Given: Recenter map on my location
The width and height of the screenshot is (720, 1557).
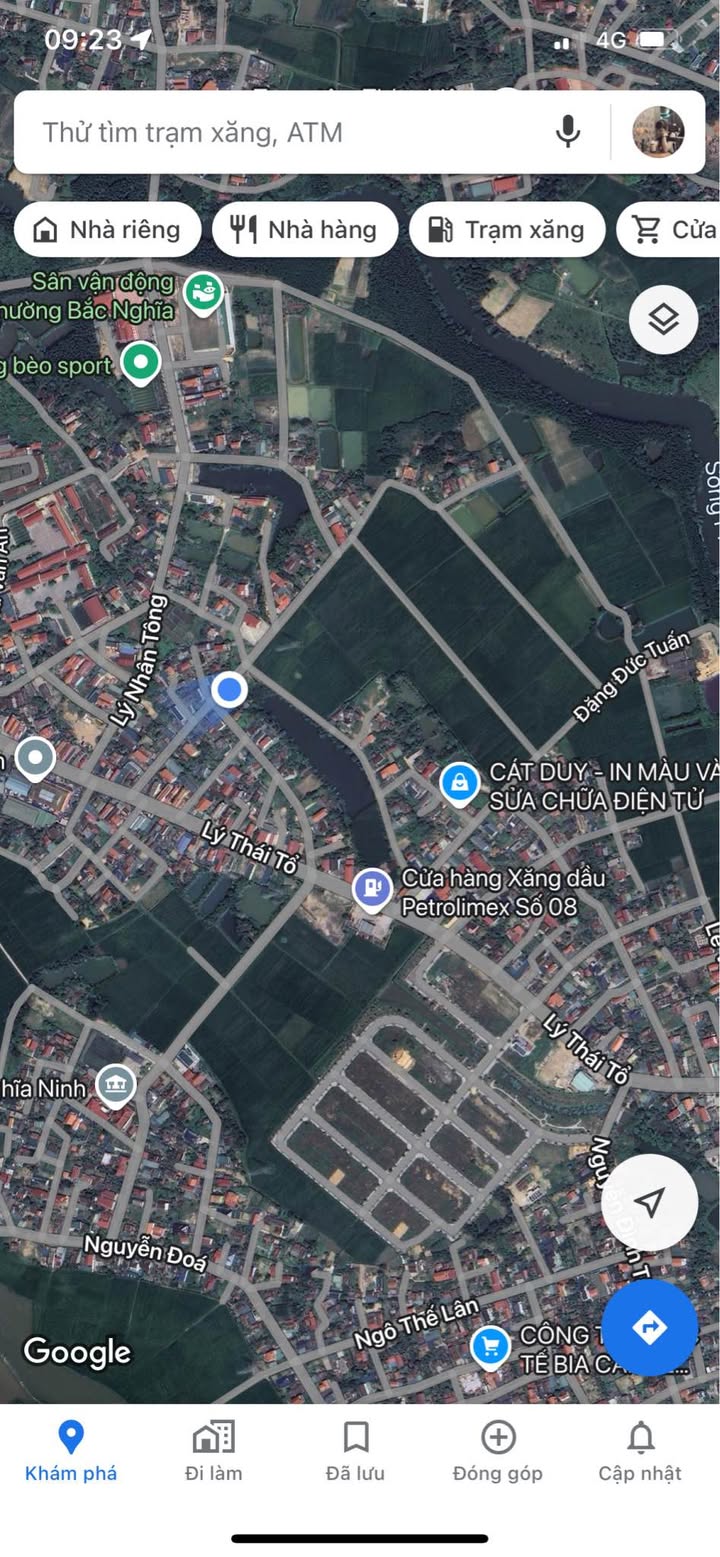Looking at the screenshot, I should coord(650,1202).
